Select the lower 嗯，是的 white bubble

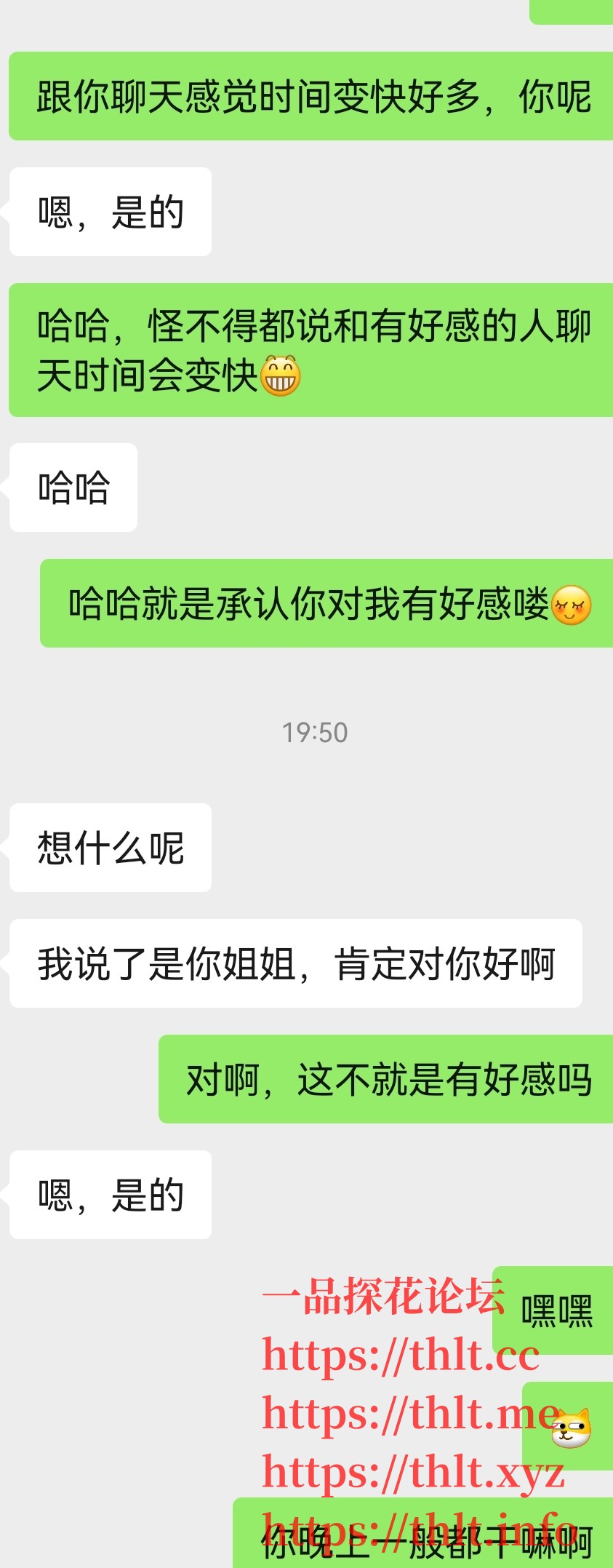point(109,1195)
